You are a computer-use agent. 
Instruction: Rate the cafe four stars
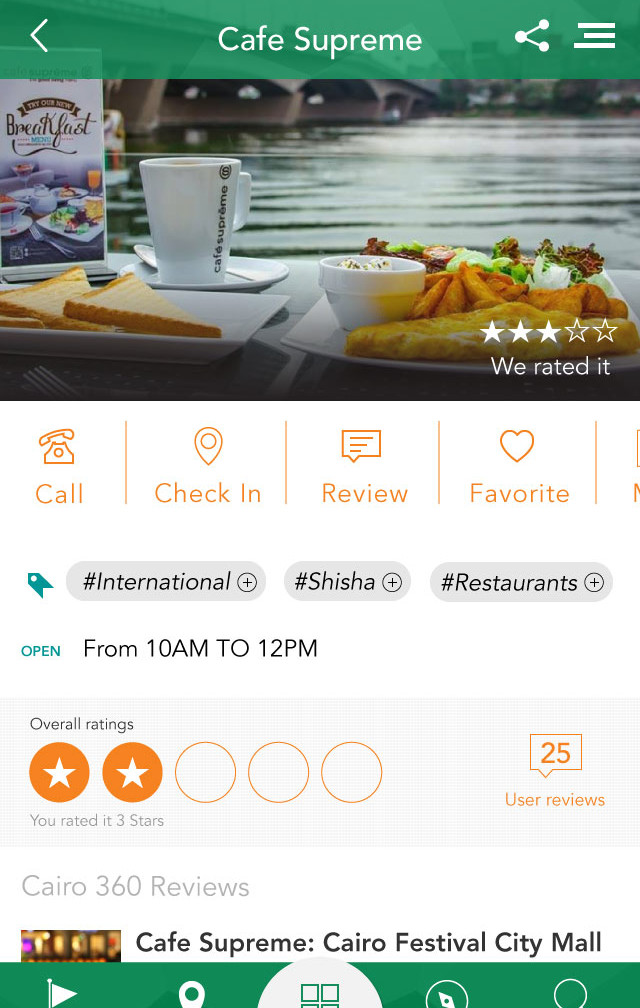278,772
